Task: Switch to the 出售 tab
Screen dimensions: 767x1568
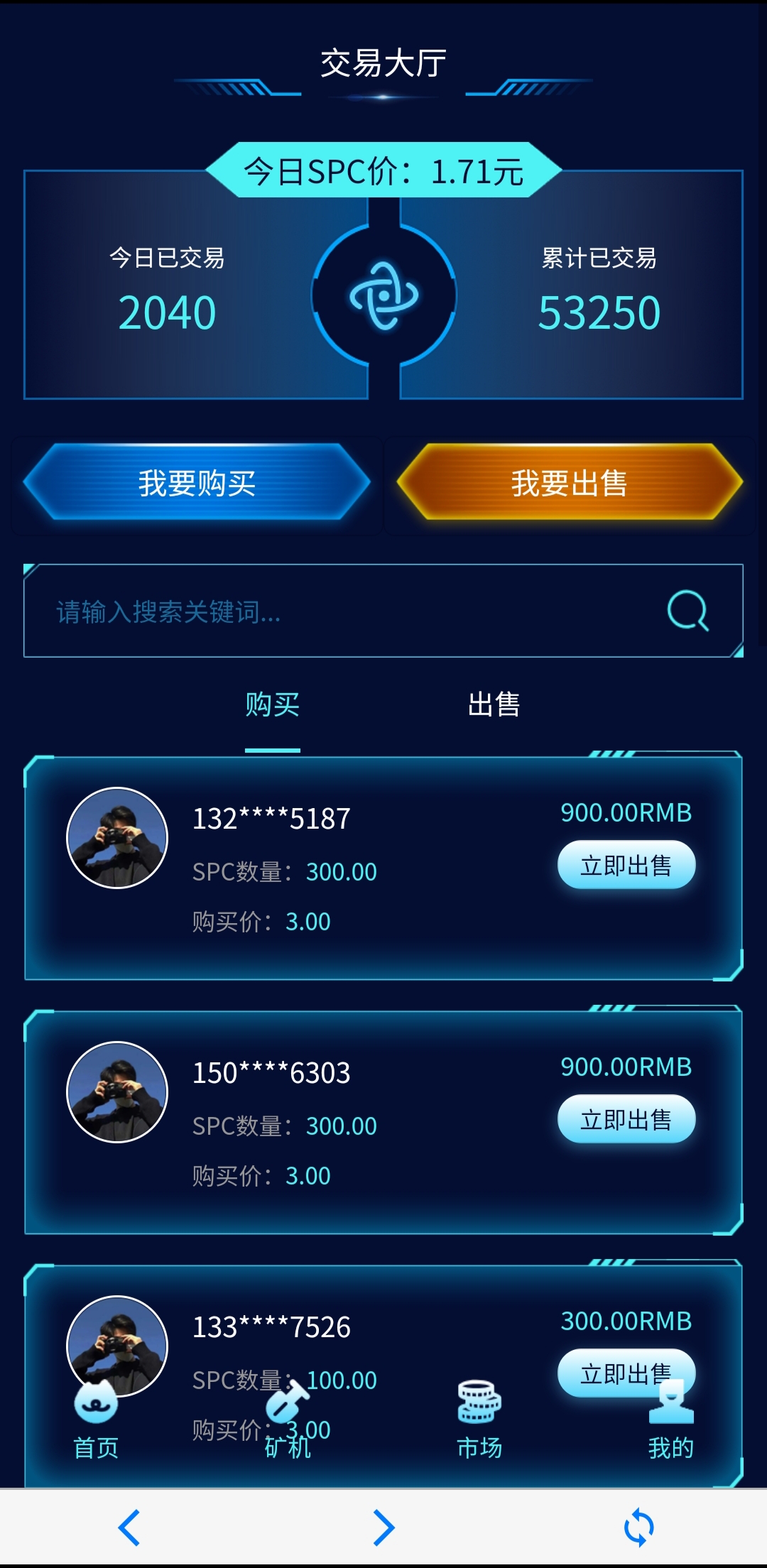Action: [x=494, y=704]
